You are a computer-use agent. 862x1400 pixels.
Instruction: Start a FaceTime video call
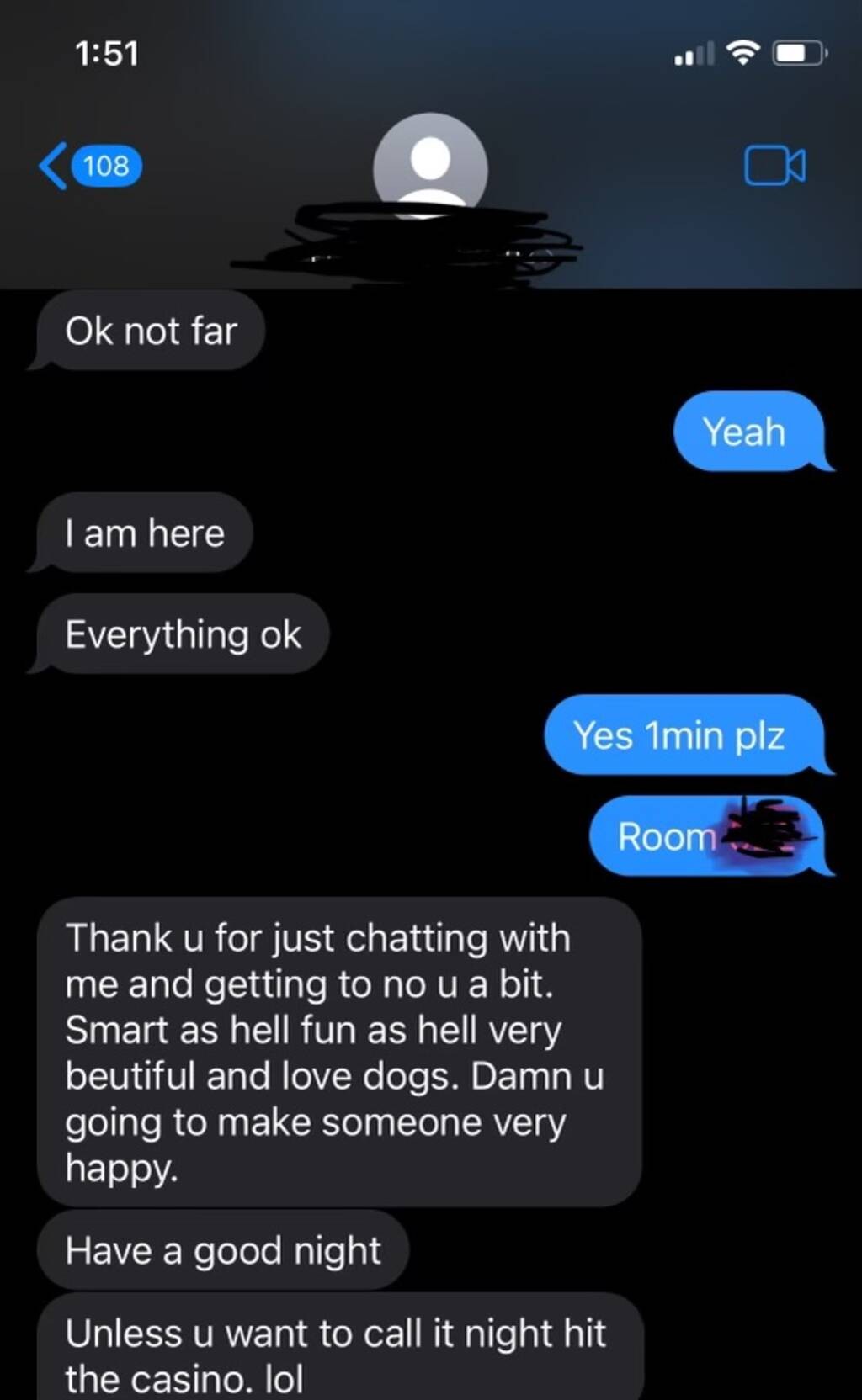774,166
